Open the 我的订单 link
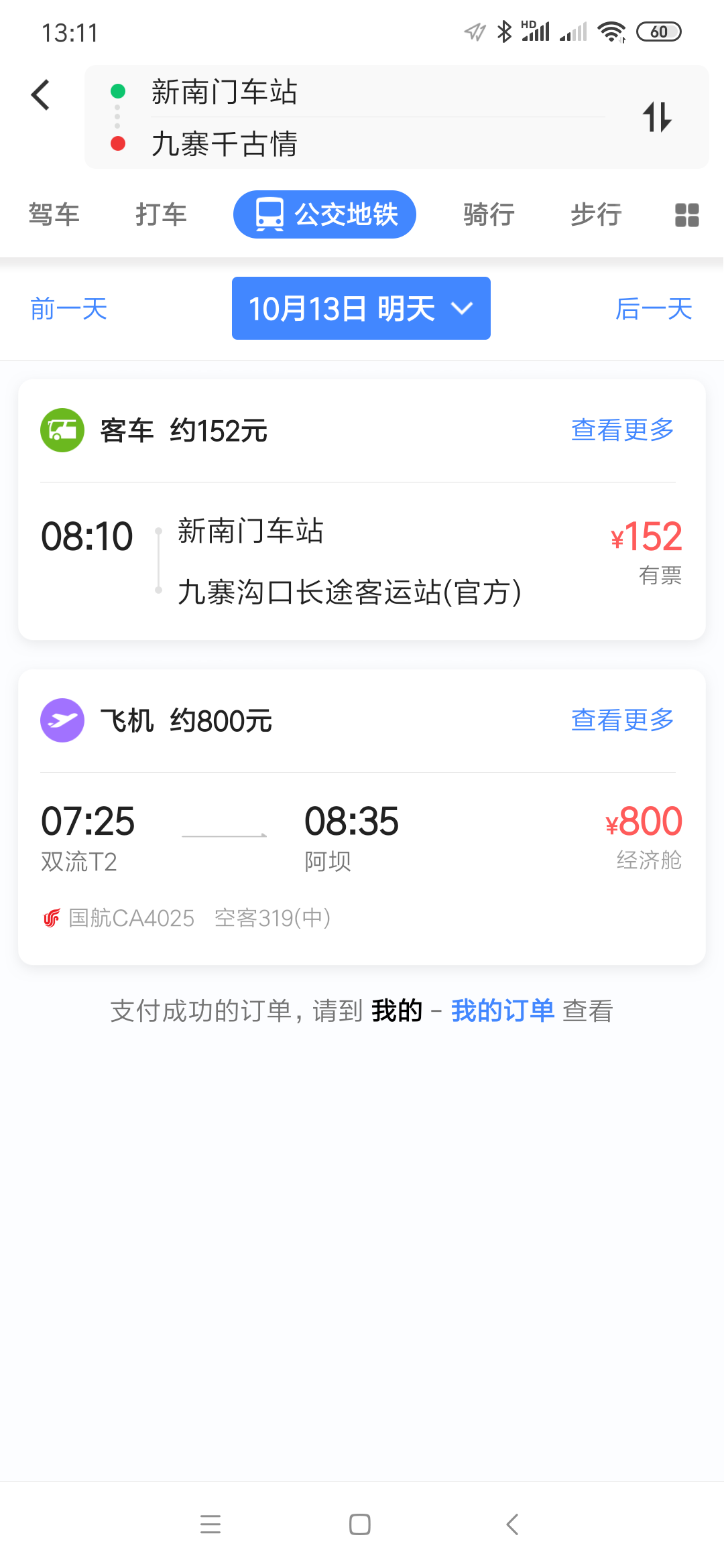Image resolution: width=724 pixels, height=1568 pixels. click(x=503, y=1010)
